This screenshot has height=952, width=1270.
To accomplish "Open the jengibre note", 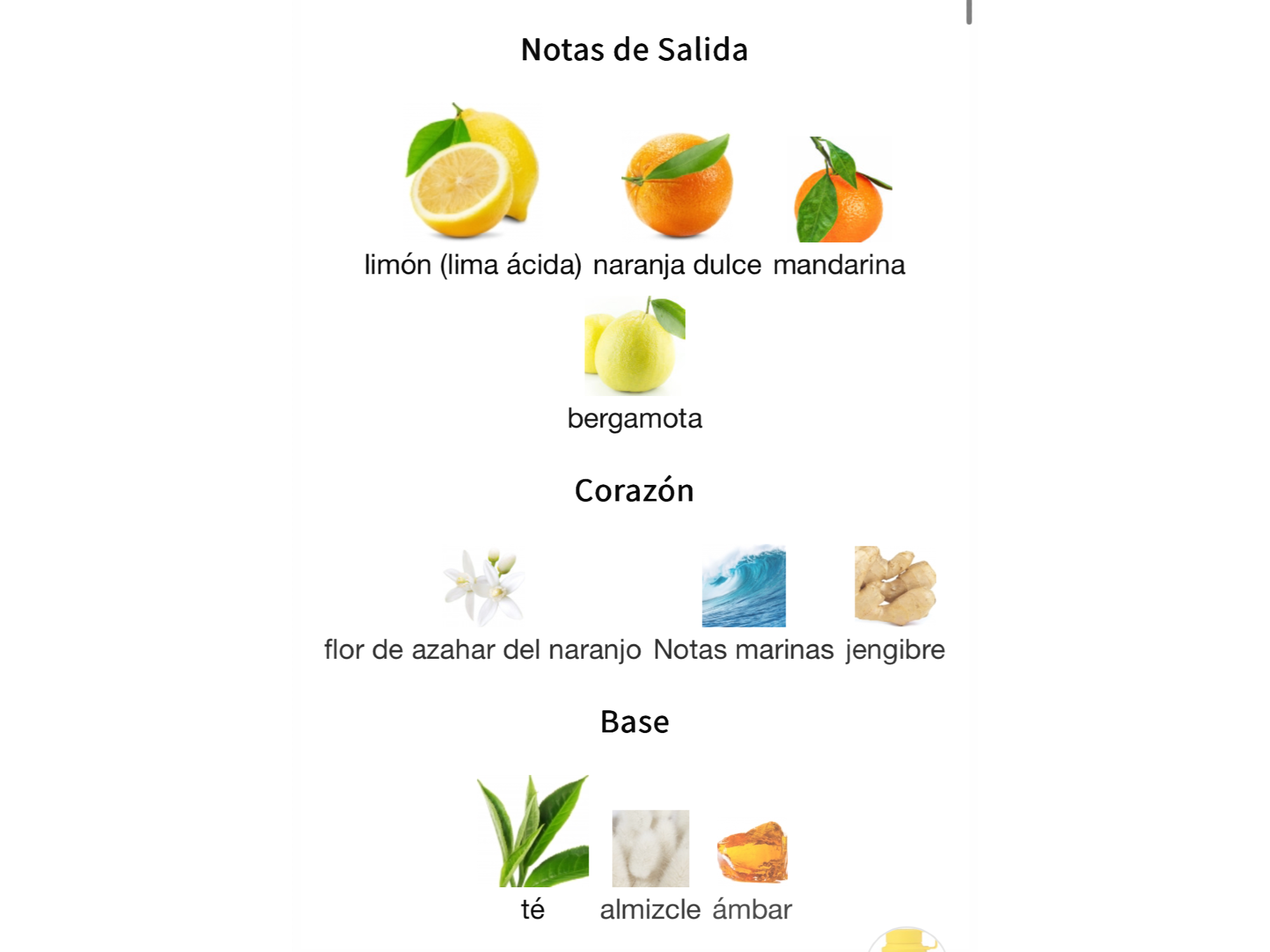I will [895, 585].
